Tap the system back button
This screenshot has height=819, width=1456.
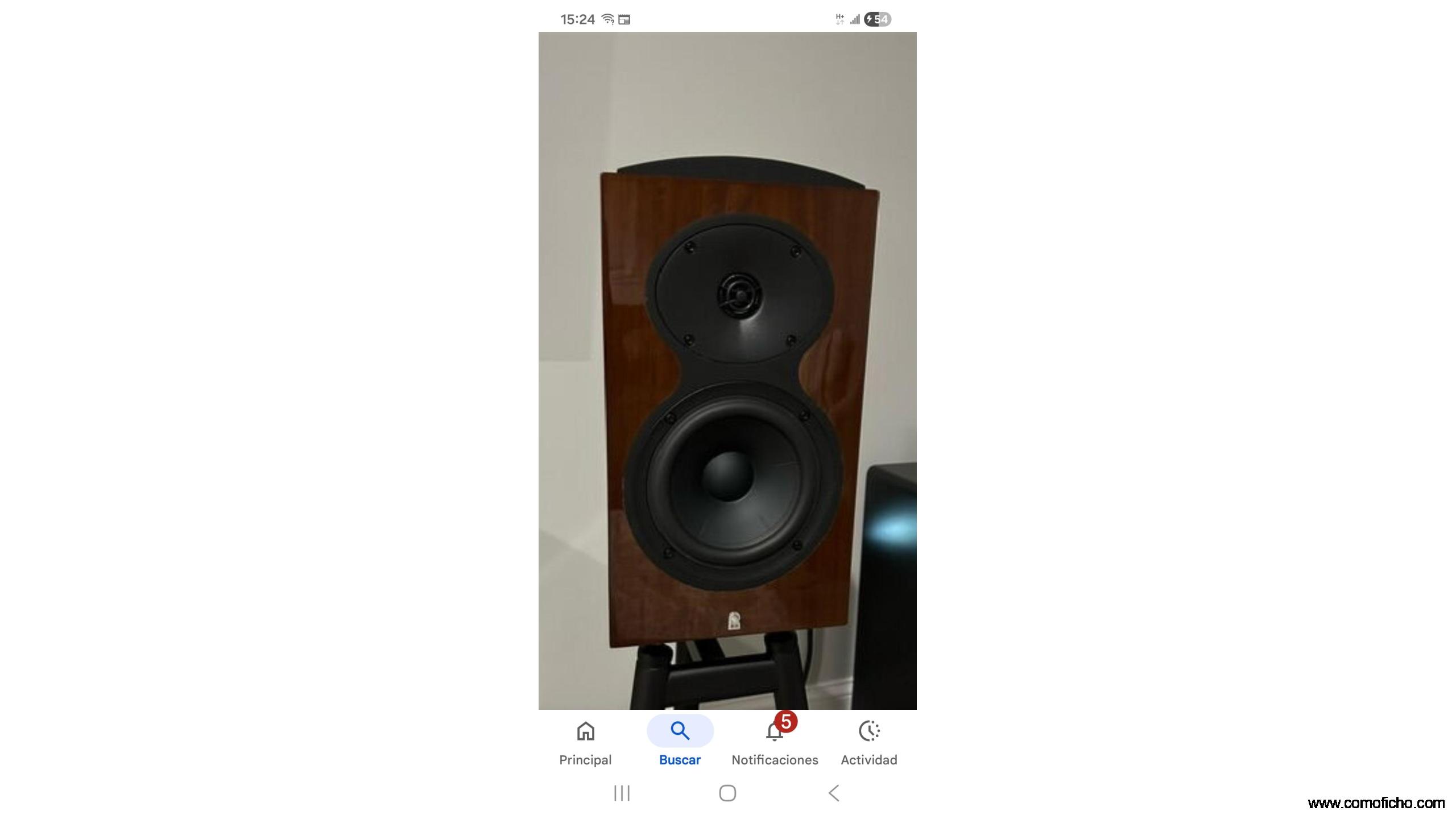pyautogui.click(x=834, y=793)
